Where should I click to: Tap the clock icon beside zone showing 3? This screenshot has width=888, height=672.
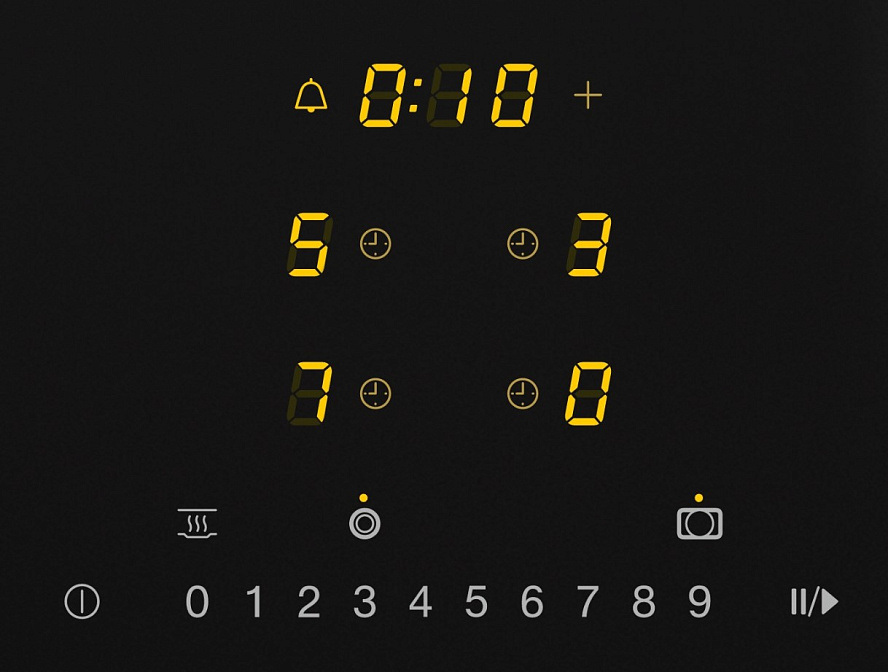tap(523, 244)
